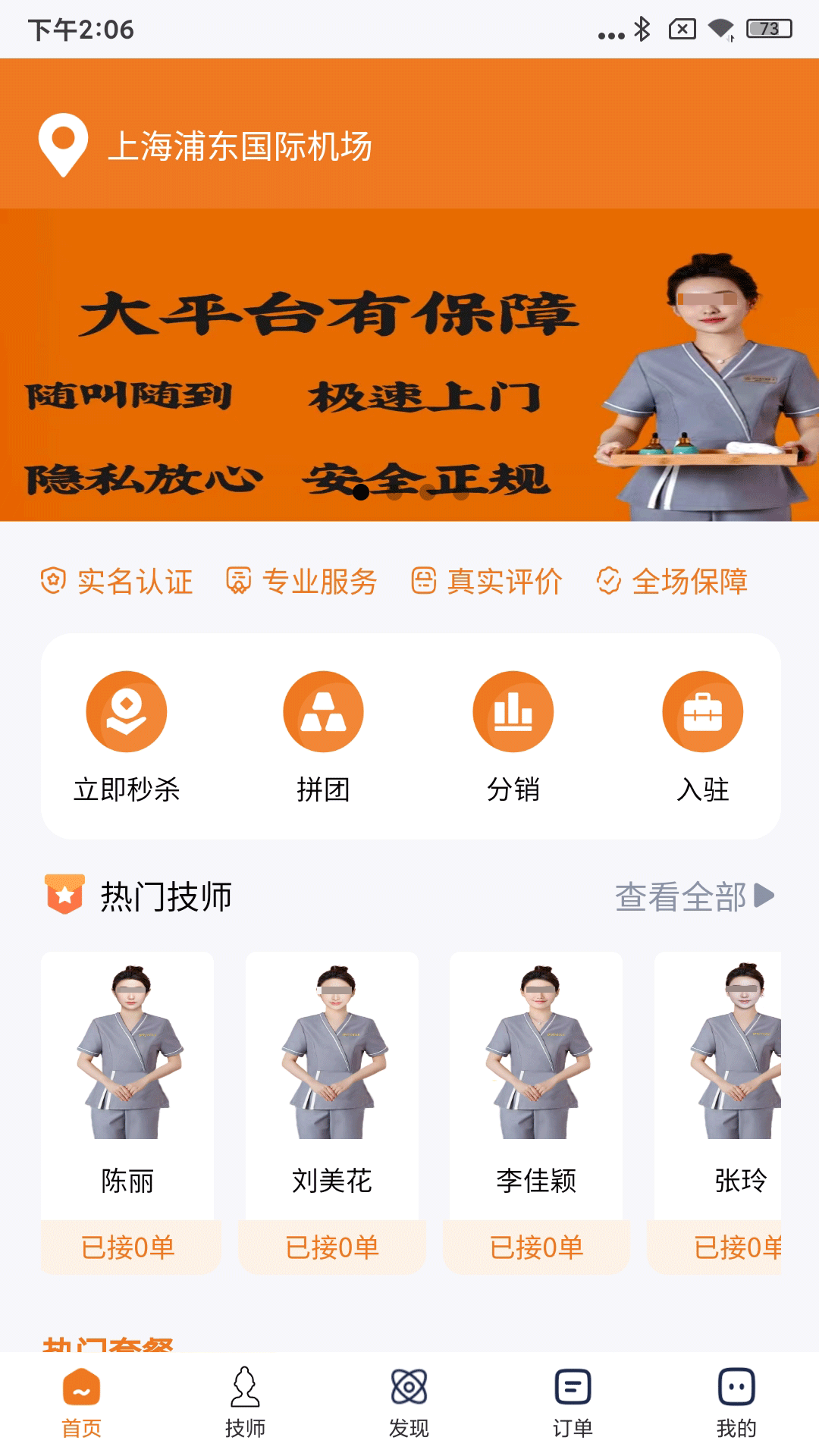View all hot technicians via 查看全部
Image resolution: width=819 pixels, height=1456 pixels.
(x=693, y=896)
